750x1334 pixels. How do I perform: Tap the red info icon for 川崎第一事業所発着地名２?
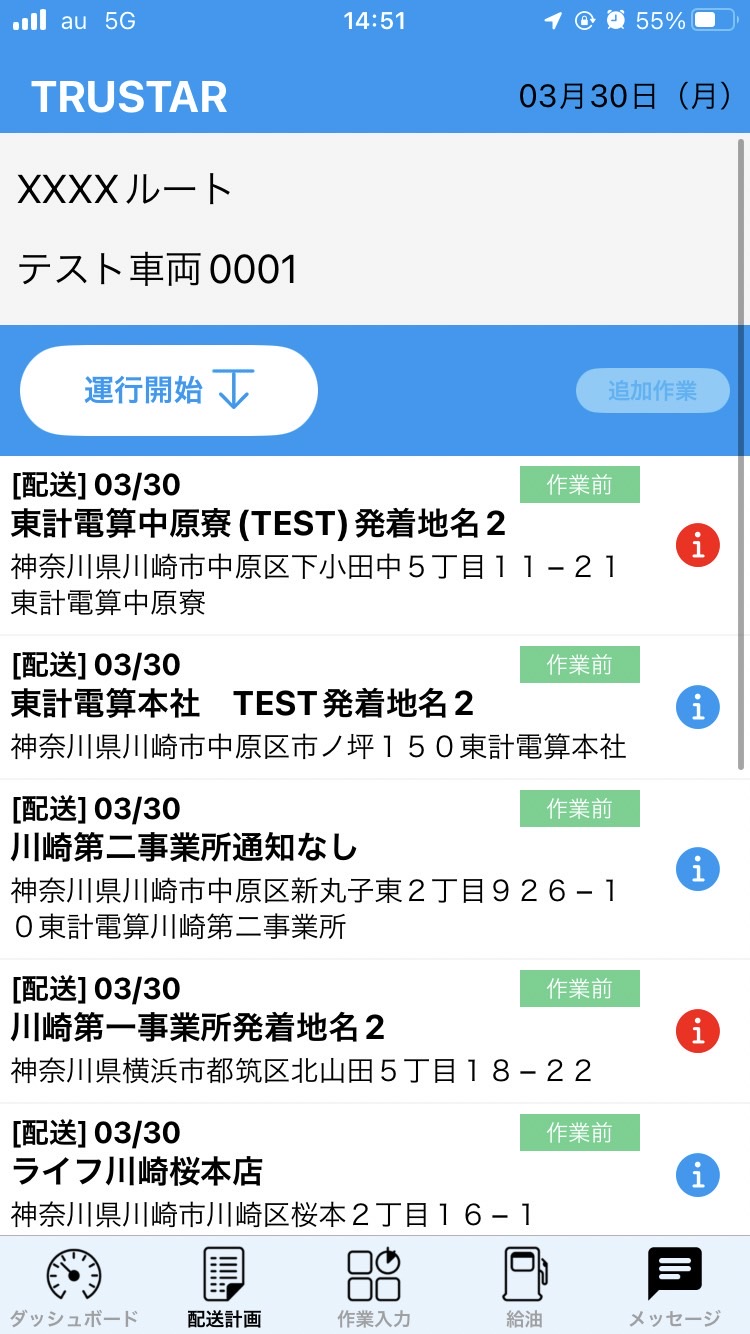coord(697,1031)
